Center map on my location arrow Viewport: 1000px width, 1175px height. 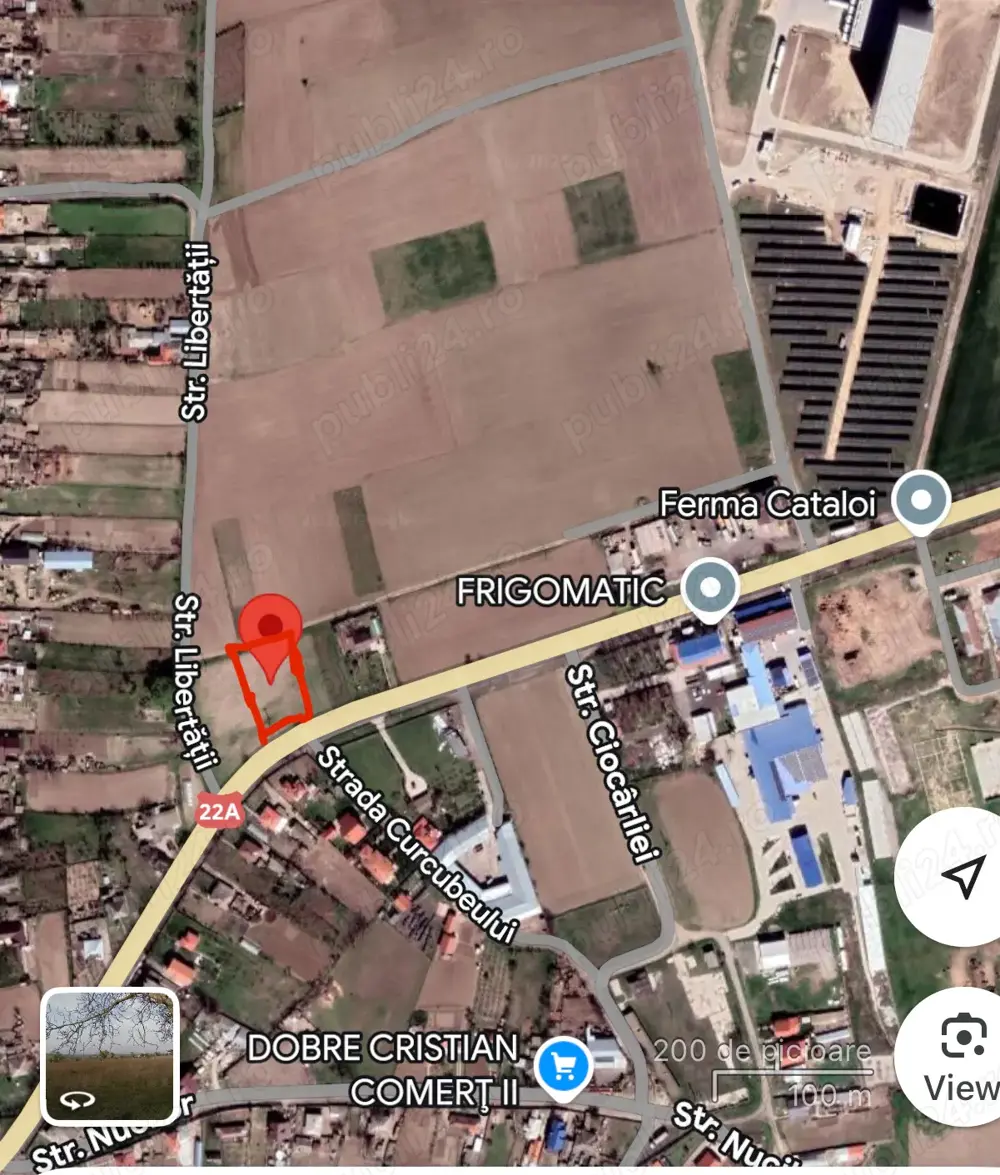coord(960,877)
